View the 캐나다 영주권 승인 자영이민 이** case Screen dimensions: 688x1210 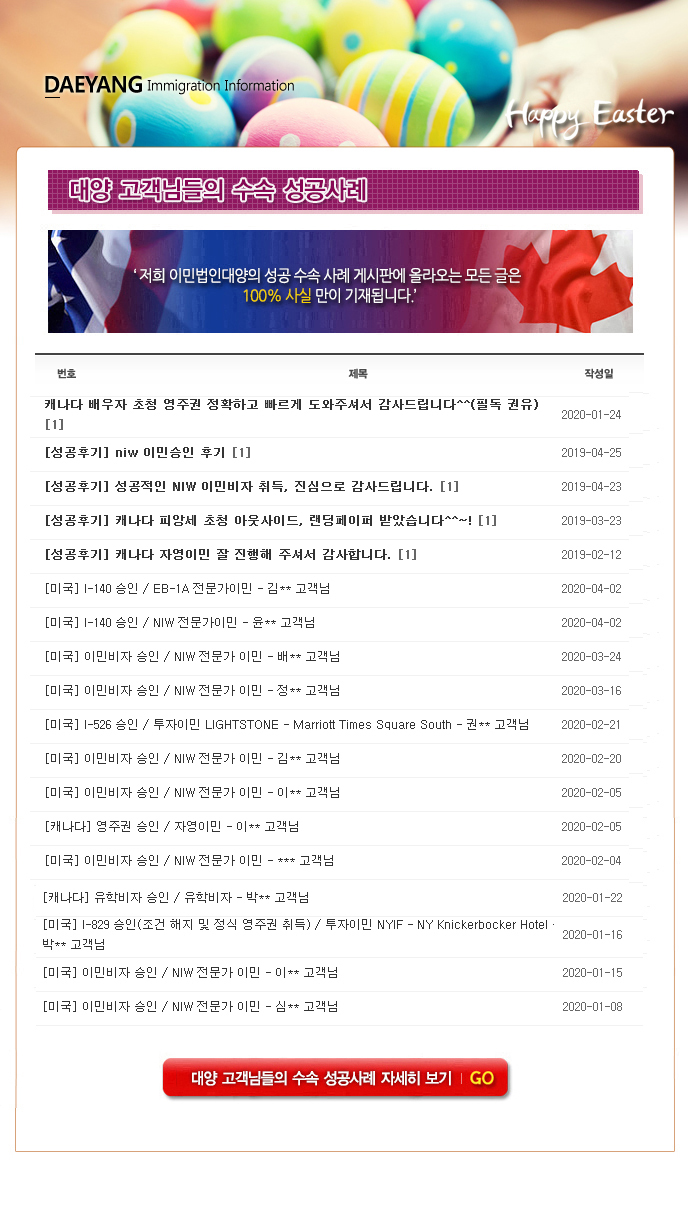(172, 827)
